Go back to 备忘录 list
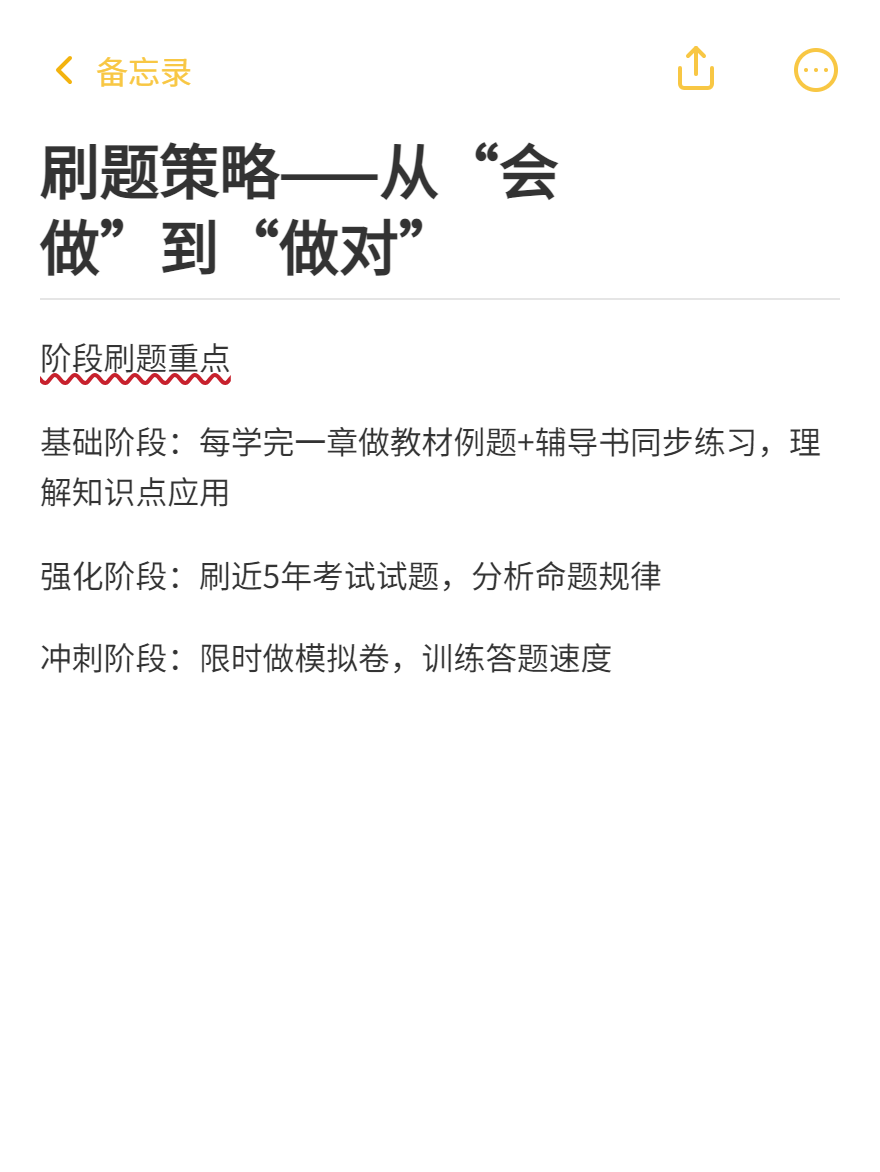The width and height of the screenshot is (880, 1172). point(122,72)
